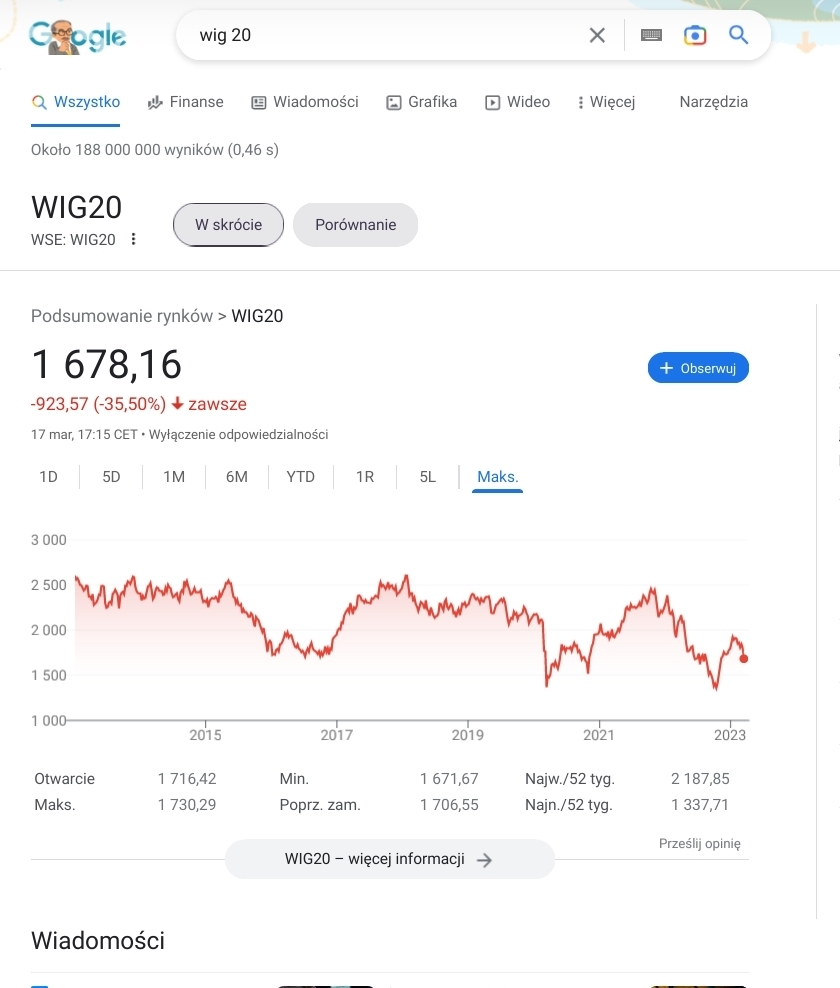Open WIG20 – więcej informacji

(x=389, y=859)
